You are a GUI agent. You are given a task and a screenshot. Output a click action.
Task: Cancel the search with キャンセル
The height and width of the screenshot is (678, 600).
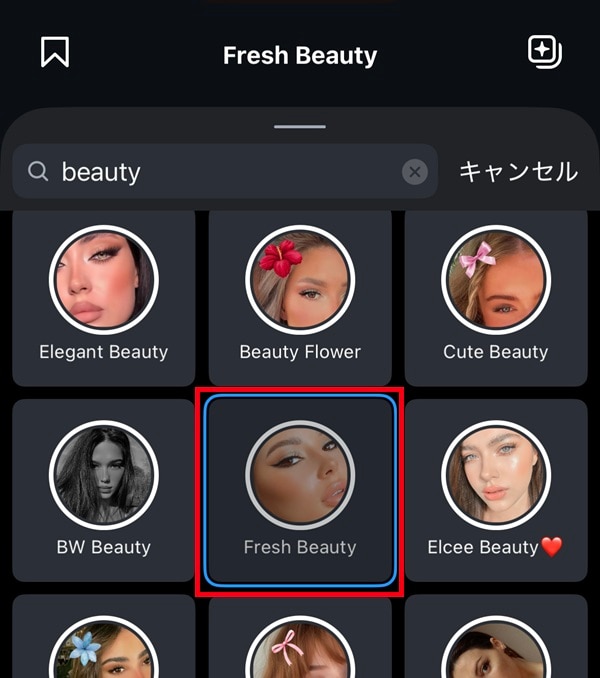pyautogui.click(x=517, y=172)
